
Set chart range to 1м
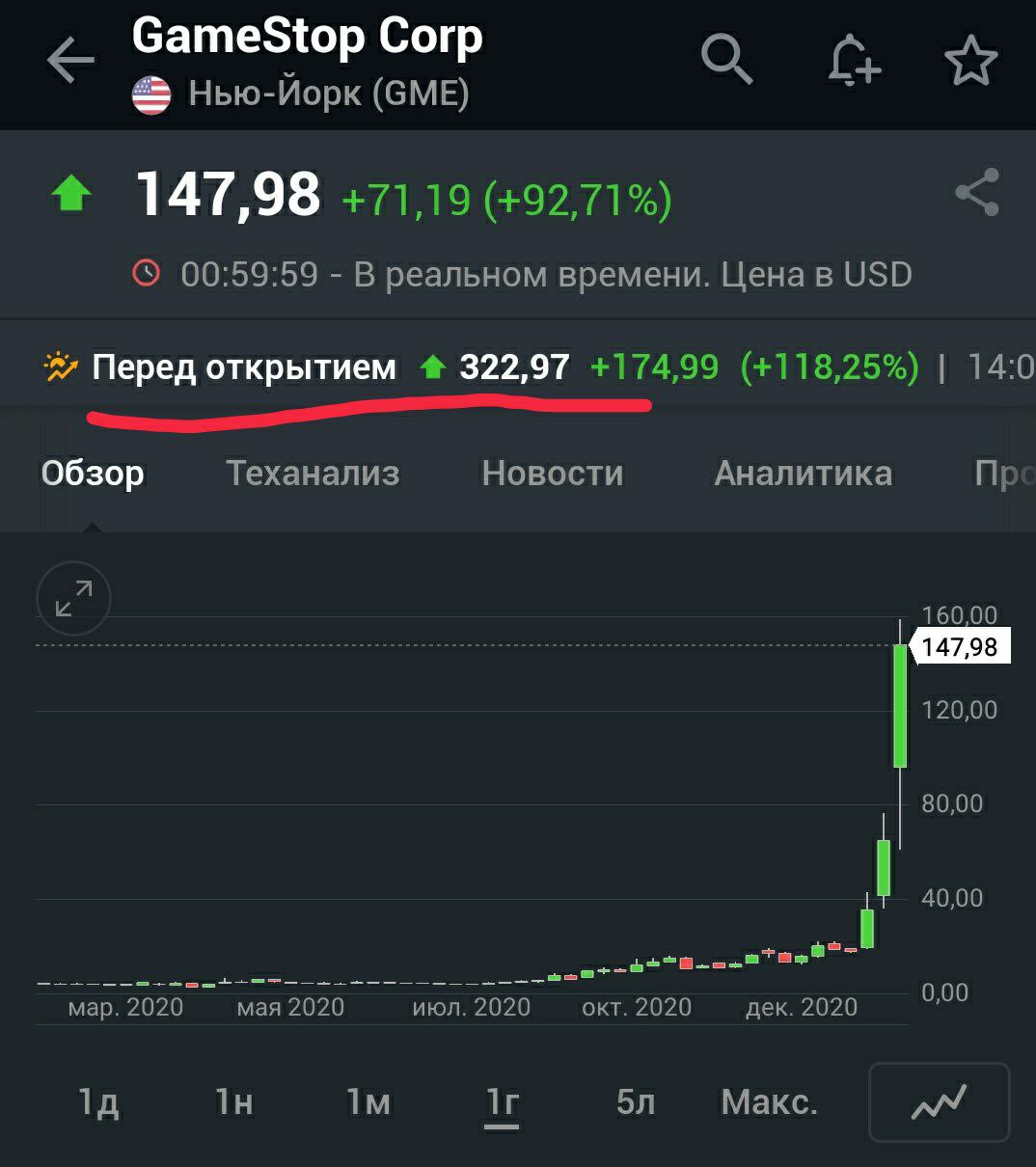point(368,1101)
